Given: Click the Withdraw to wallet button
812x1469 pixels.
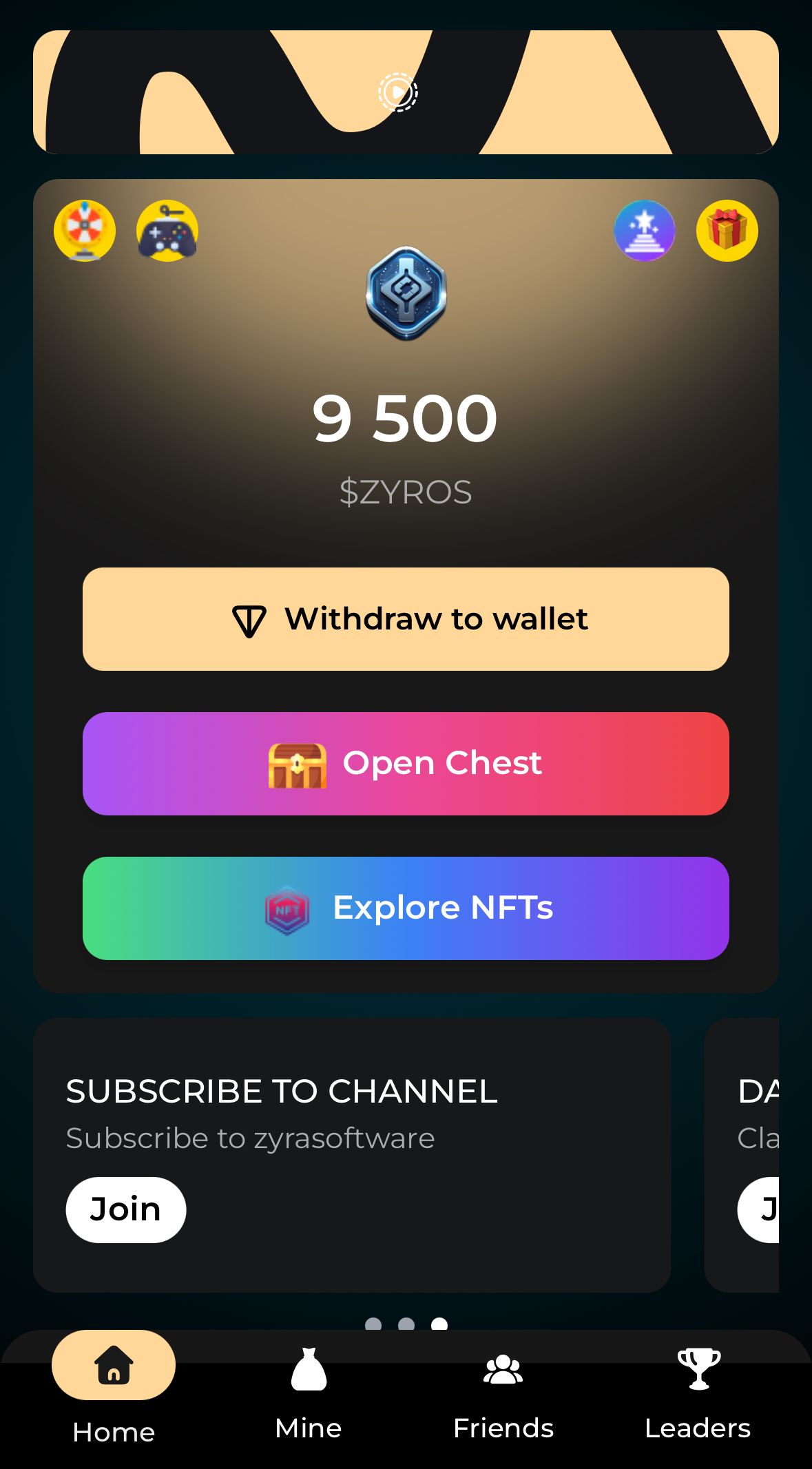Looking at the screenshot, I should click(x=406, y=618).
